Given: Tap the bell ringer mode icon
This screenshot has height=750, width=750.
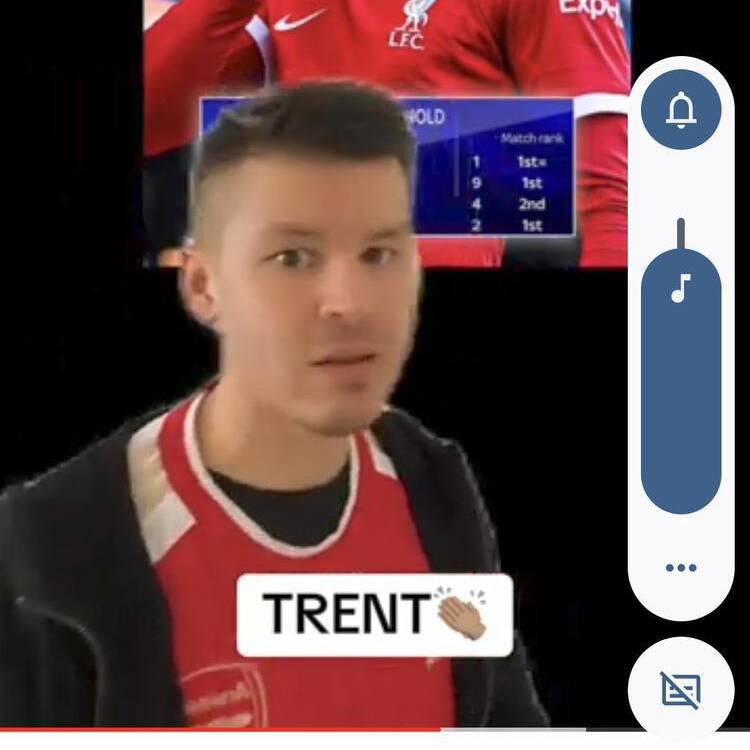Looking at the screenshot, I should [x=681, y=110].
